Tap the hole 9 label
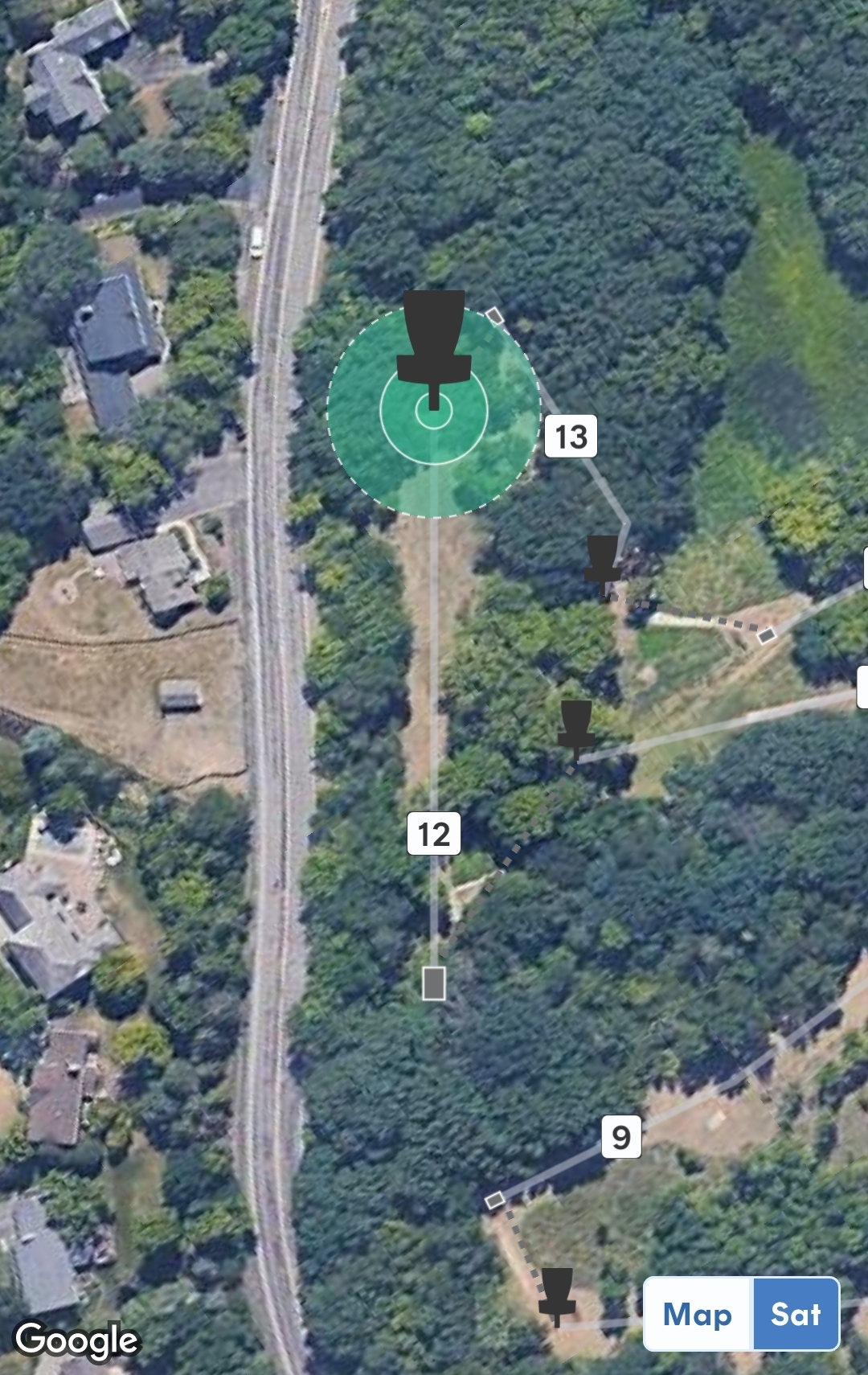The image size is (868, 1375). [x=621, y=1137]
